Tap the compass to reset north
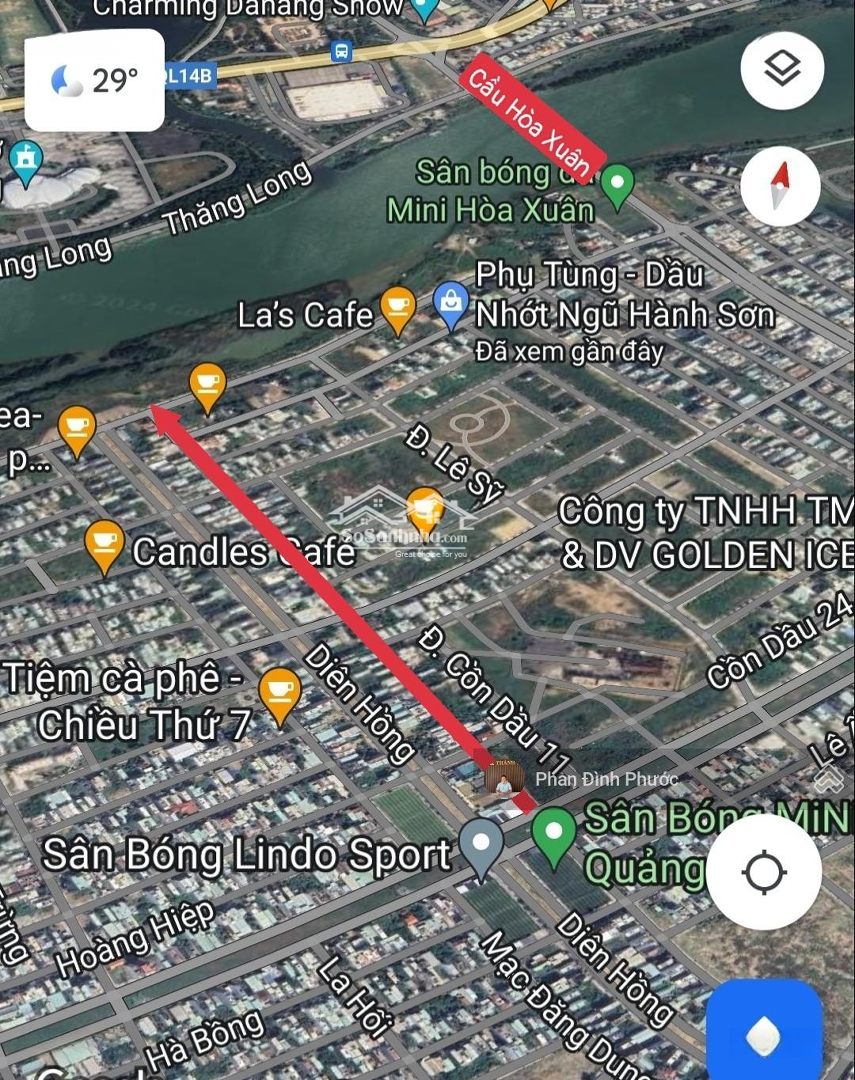This screenshot has width=855, height=1080. 780,186
